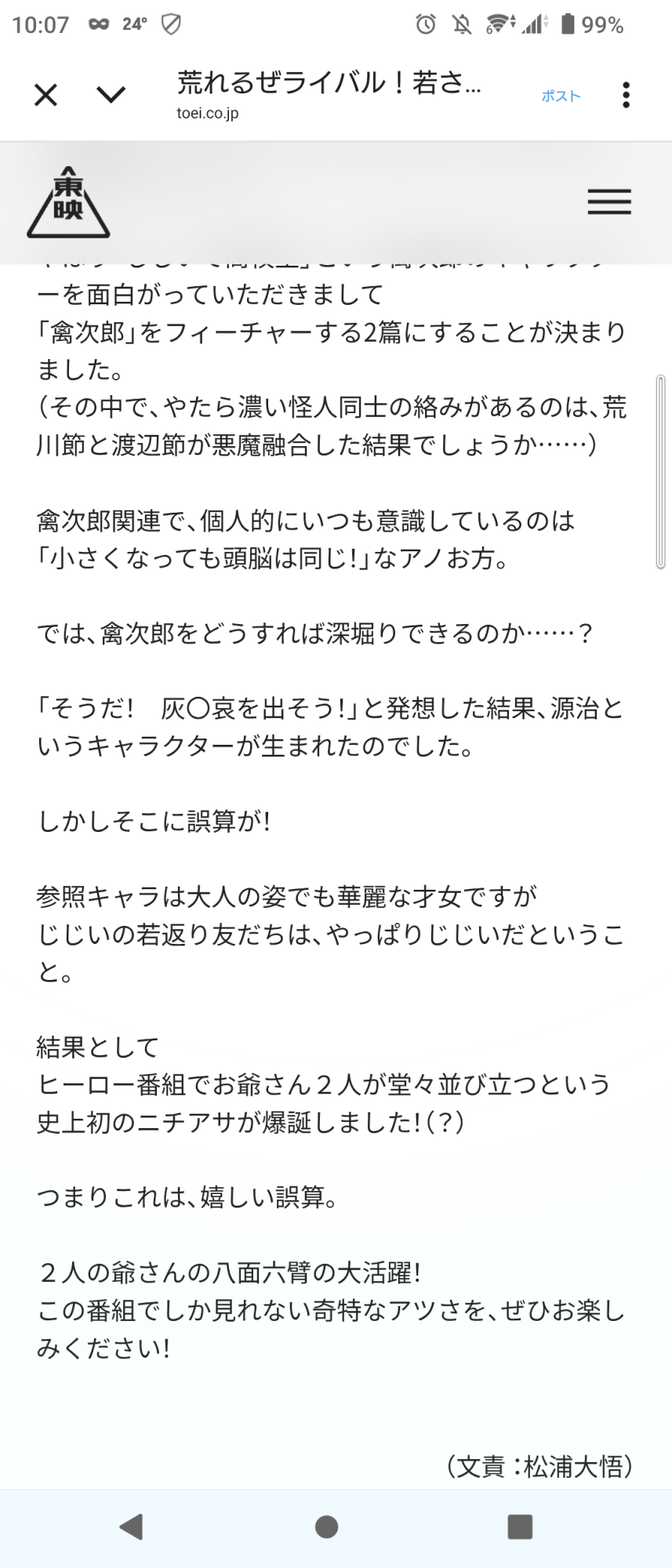The height and width of the screenshot is (1568, 672).
Task: Minimize the browser with the down chevron
Action: (x=111, y=96)
